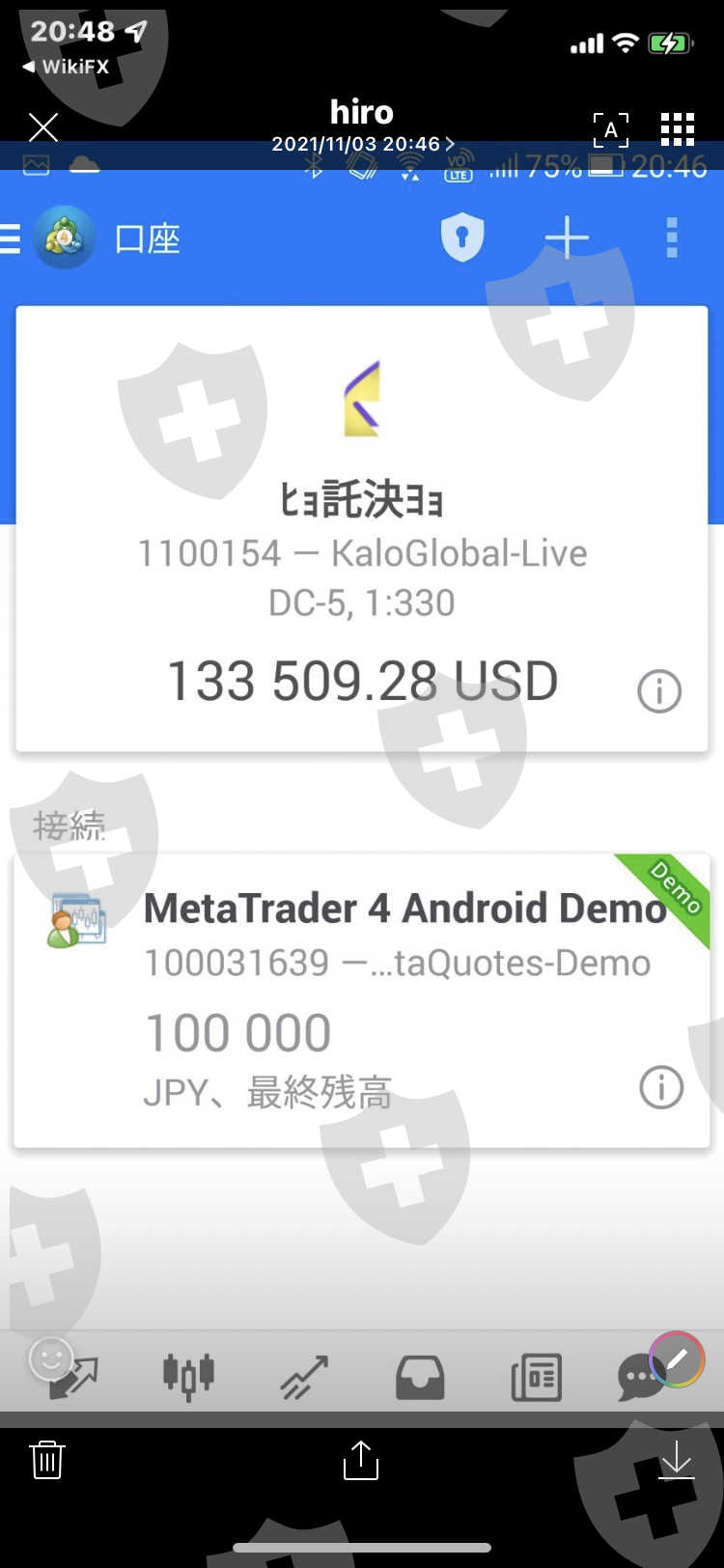Download the image to the device
This screenshot has height=1568, width=724.
(677, 1459)
